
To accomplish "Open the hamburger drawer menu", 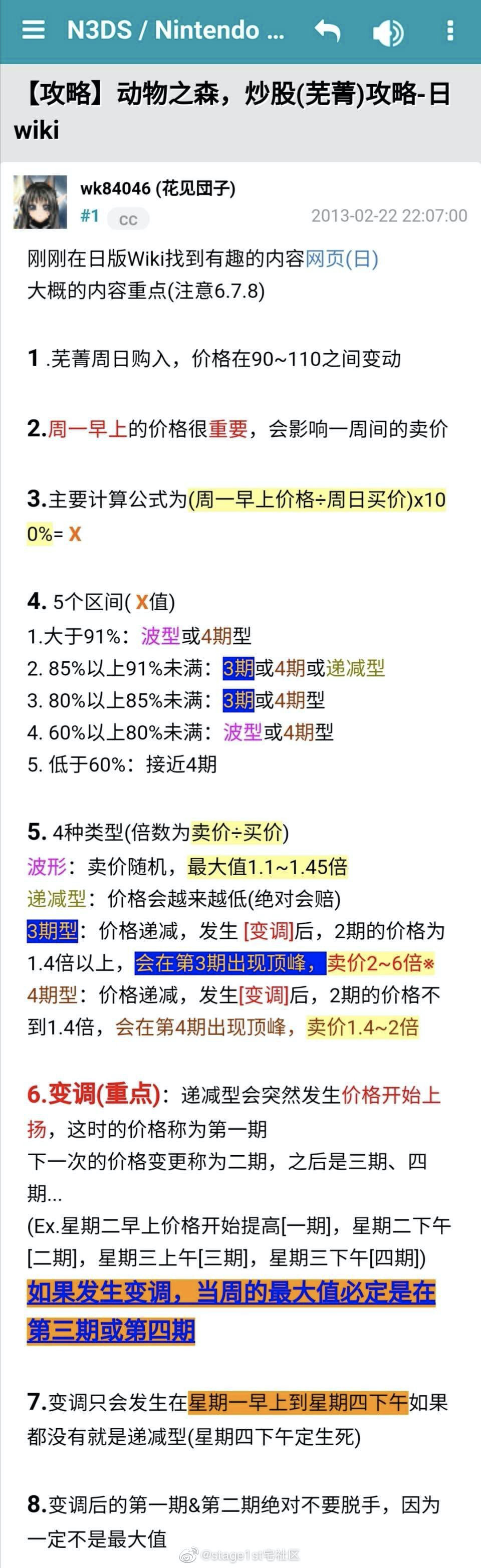I will 34,30.
